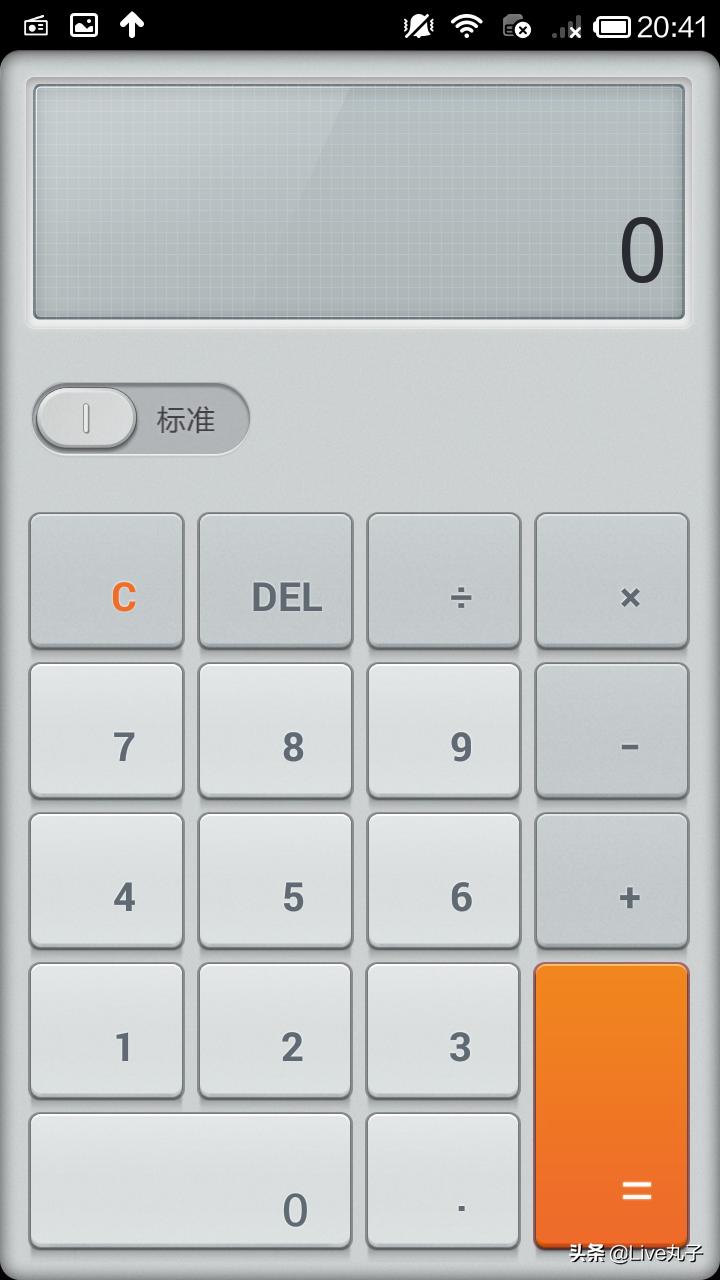Tap the plus key
Screen dimensions: 720x1280
tap(612, 881)
